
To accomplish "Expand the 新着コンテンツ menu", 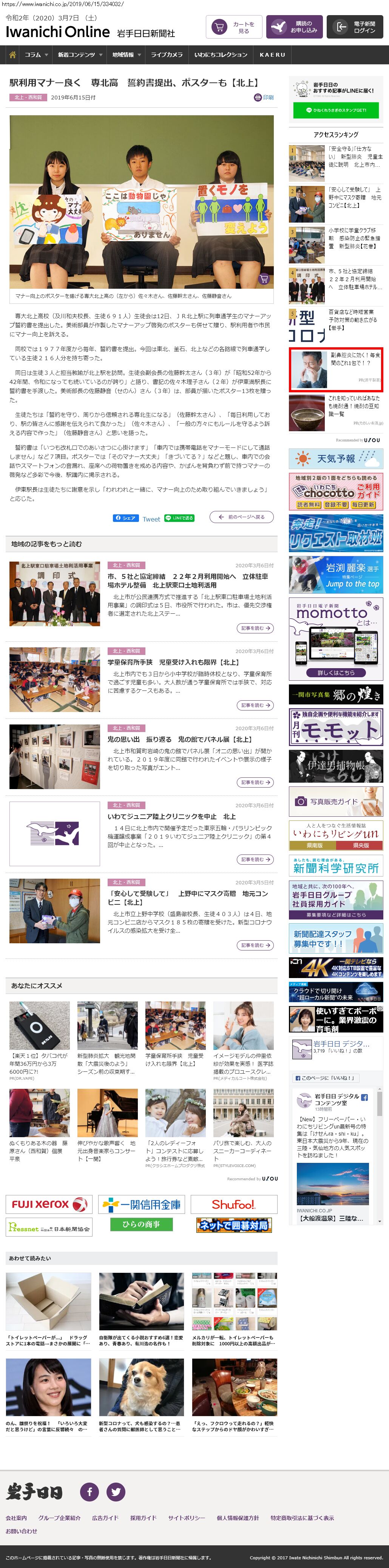I will point(80,55).
